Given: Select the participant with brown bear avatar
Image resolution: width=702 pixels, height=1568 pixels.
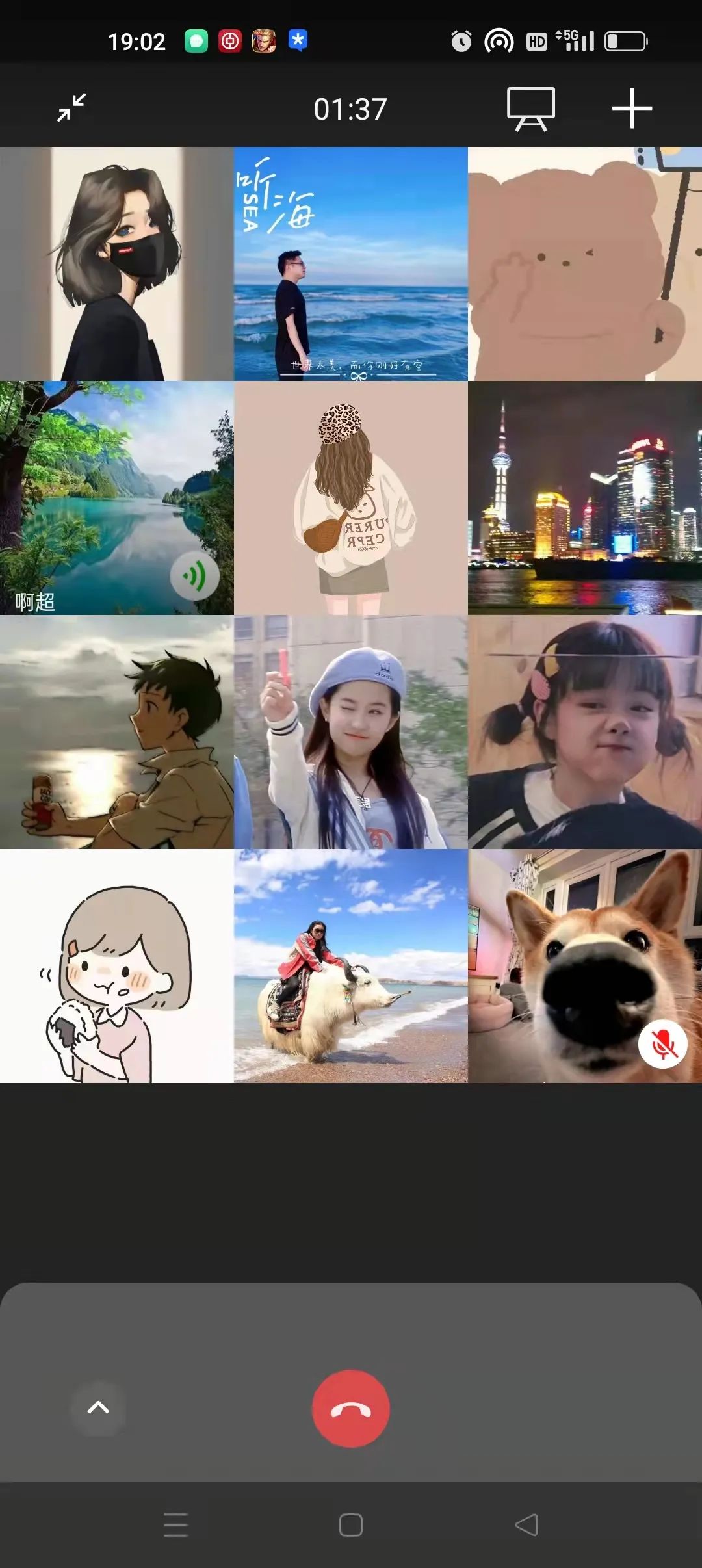Looking at the screenshot, I should point(585,264).
